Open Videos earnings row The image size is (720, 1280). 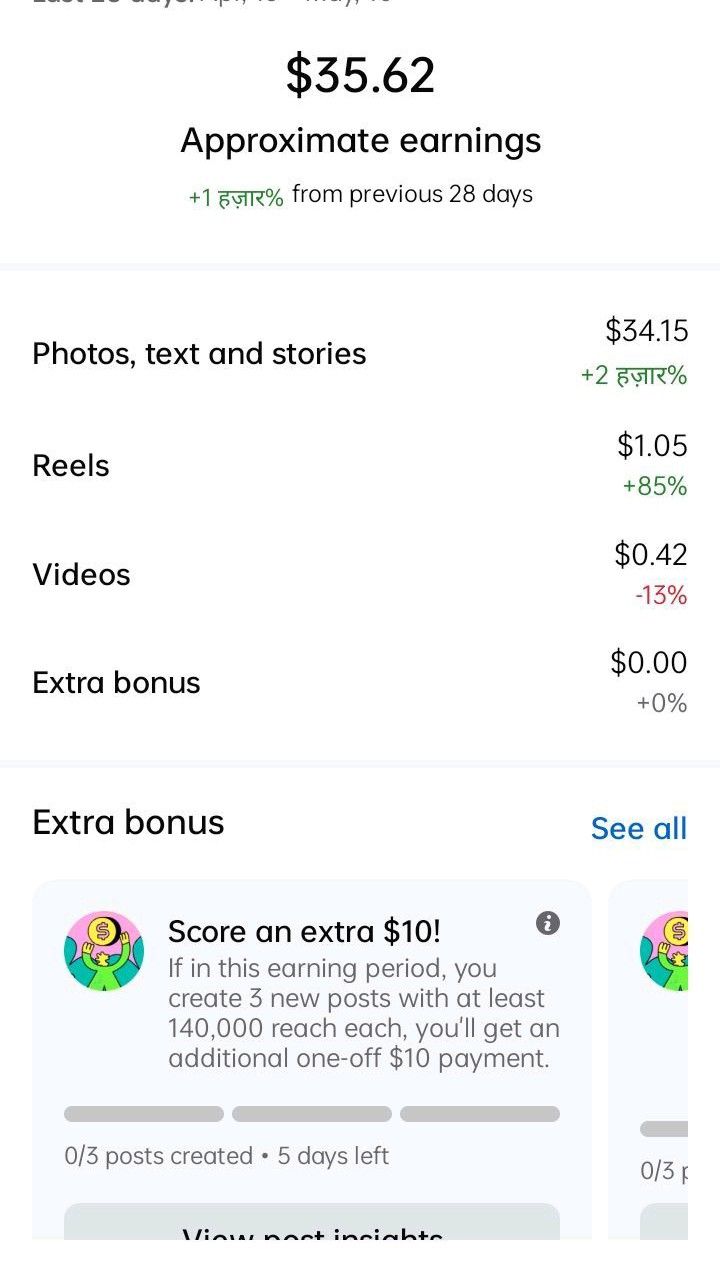coord(360,574)
